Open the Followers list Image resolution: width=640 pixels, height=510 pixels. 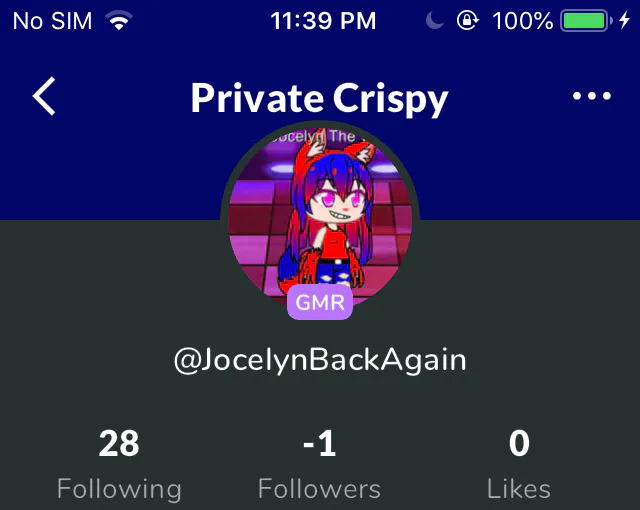(x=319, y=463)
